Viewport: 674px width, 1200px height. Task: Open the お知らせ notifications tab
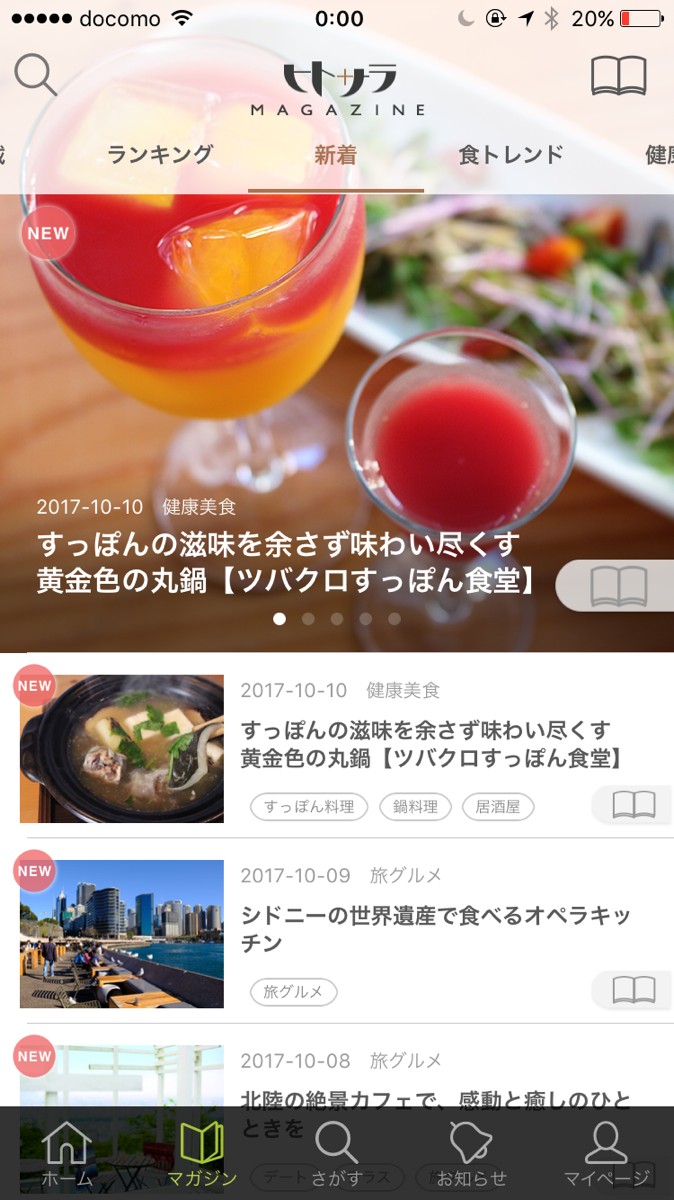(x=471, y=1155)
